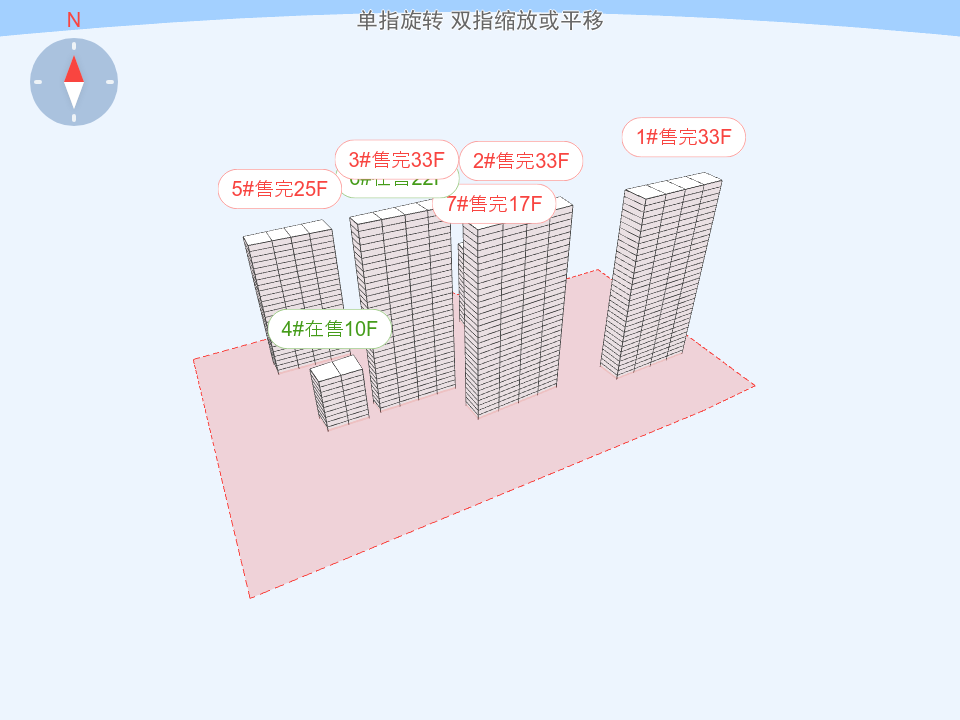Screen dimensions: 960x720
Task: Select building label 1#售完33F
Action: tap(684, 137)
